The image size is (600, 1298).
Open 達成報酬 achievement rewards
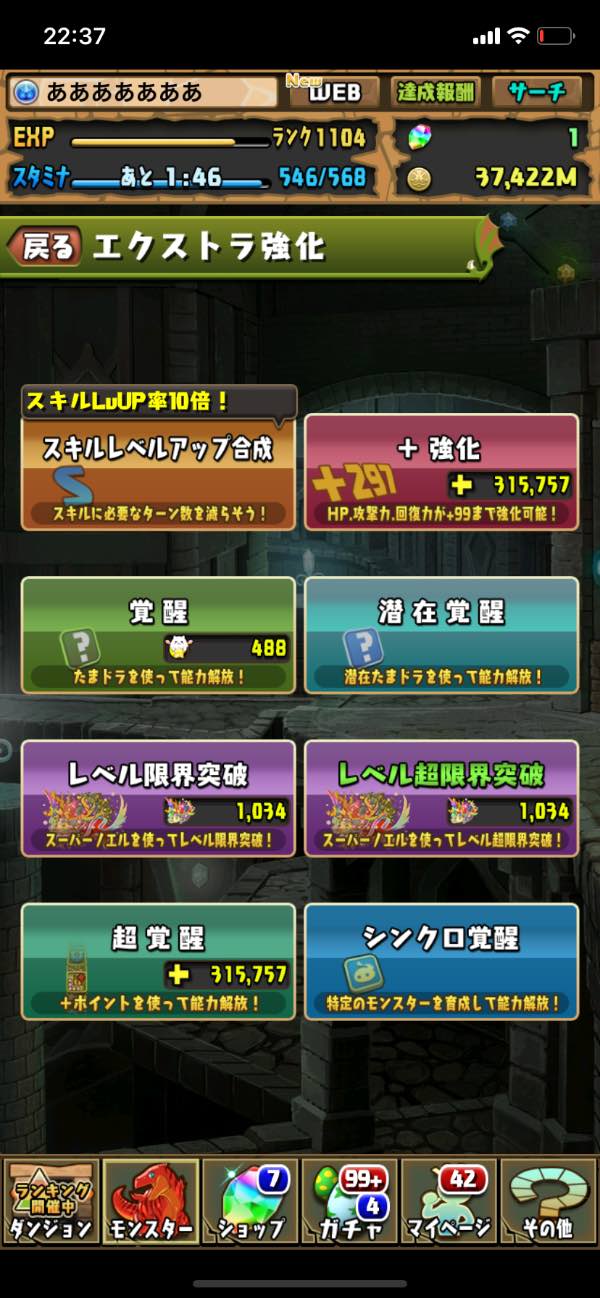435,92
